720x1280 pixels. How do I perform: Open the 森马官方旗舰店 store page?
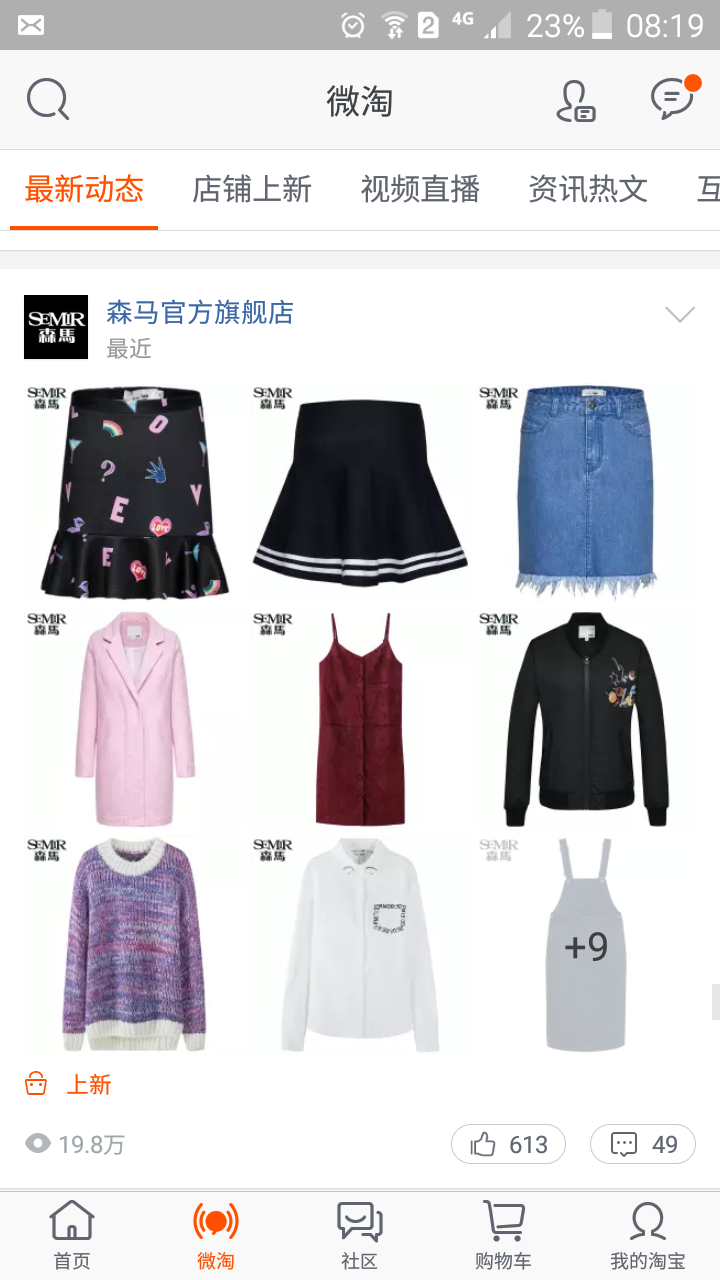pos(200,313)
